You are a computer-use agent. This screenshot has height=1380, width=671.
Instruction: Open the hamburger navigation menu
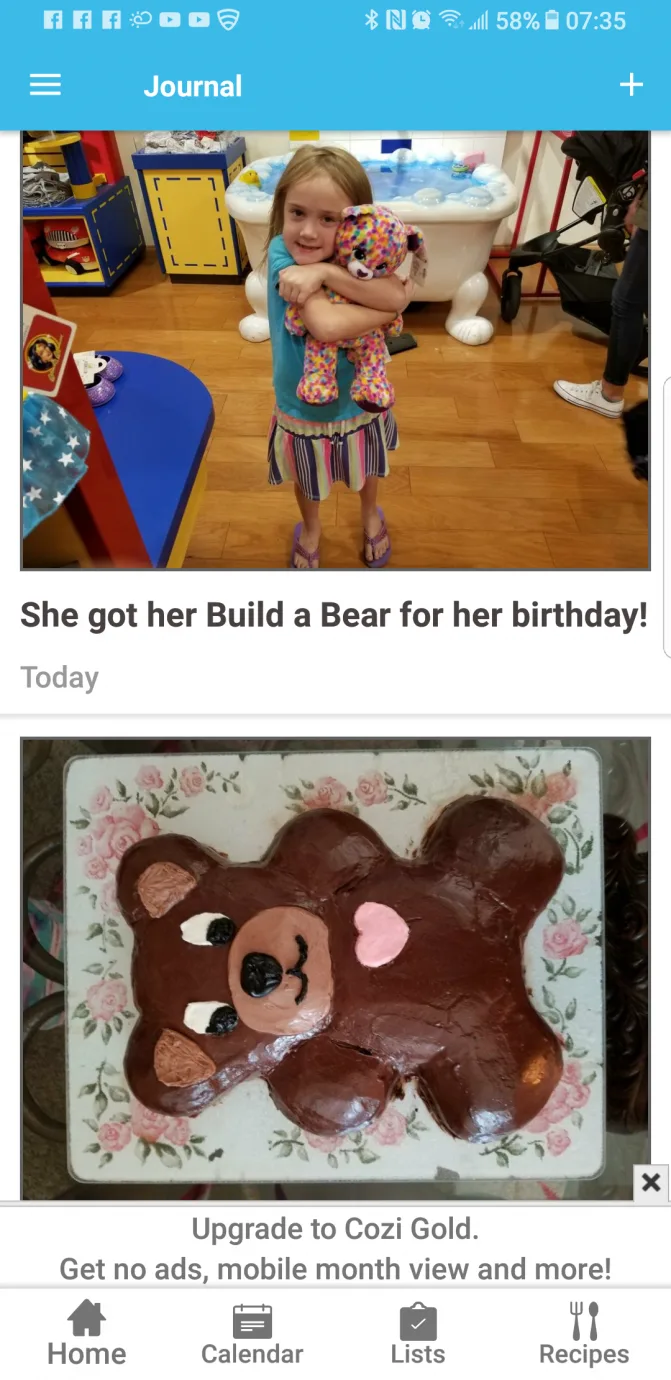(x=45, y=86)
